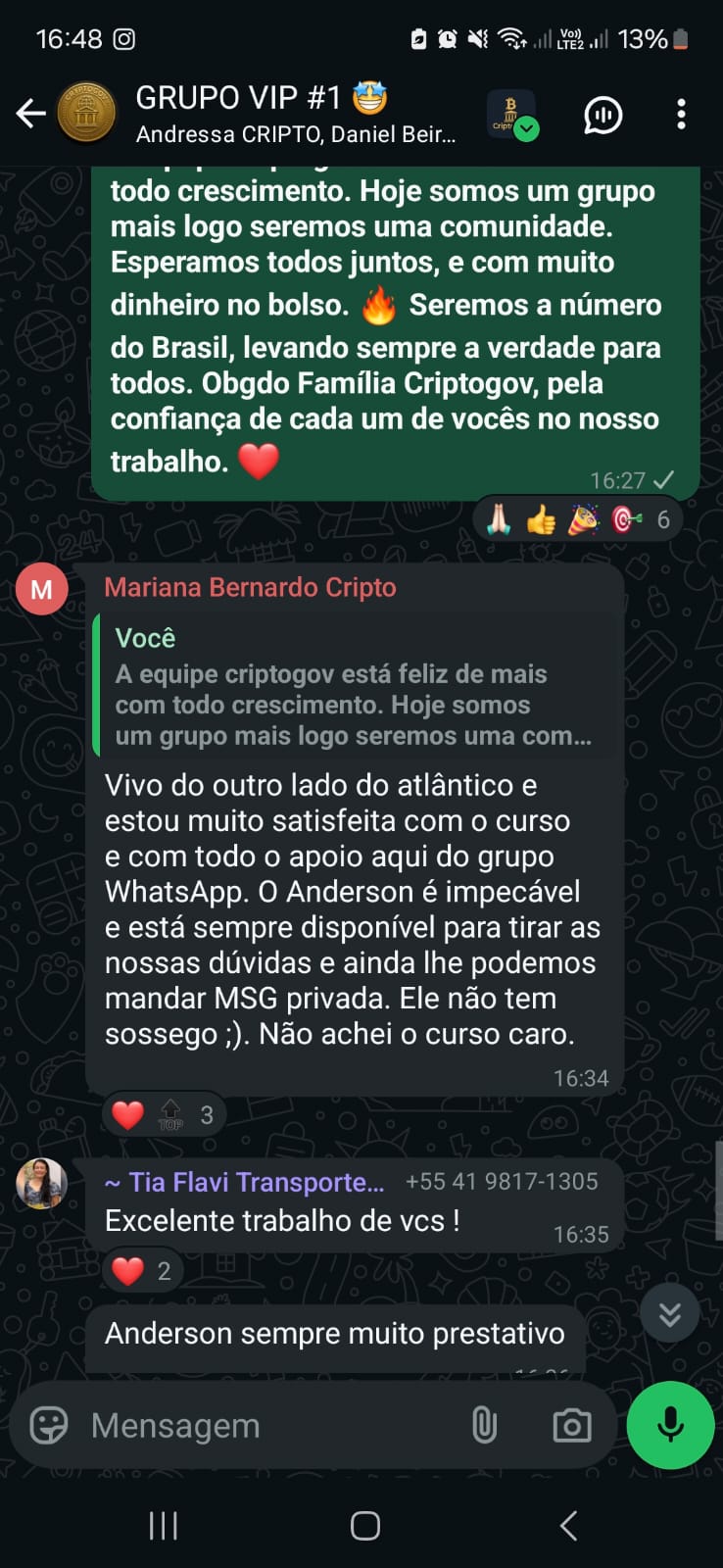Open the Cripto community shortcut icon
723x1568 pixels.
tap(511, 115)
